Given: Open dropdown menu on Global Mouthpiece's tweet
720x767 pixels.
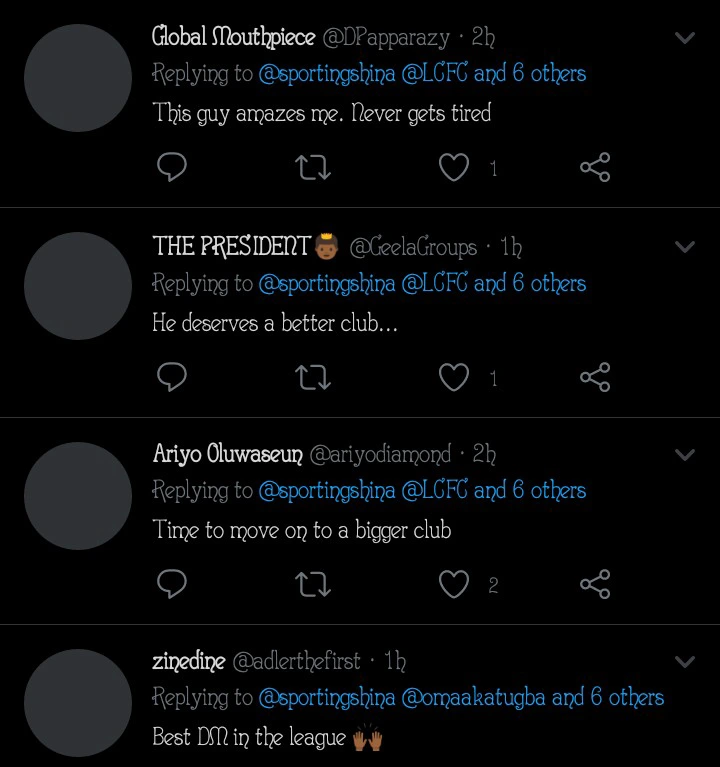Looking at the screenshot, I should coord(685,39).
